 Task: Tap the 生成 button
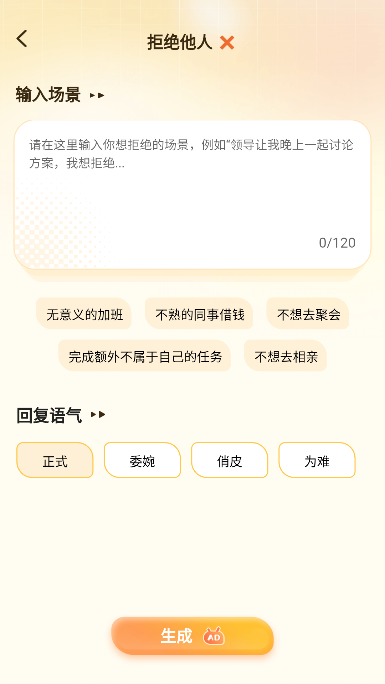(192, 636)
